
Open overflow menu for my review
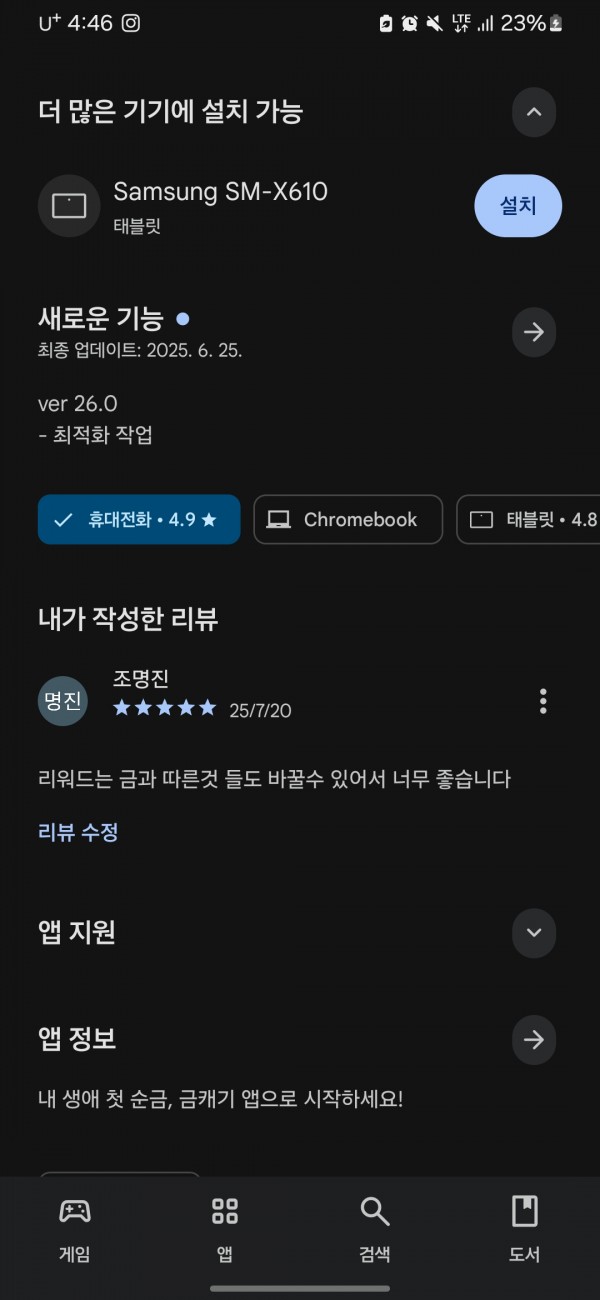(x=543, y=700)
